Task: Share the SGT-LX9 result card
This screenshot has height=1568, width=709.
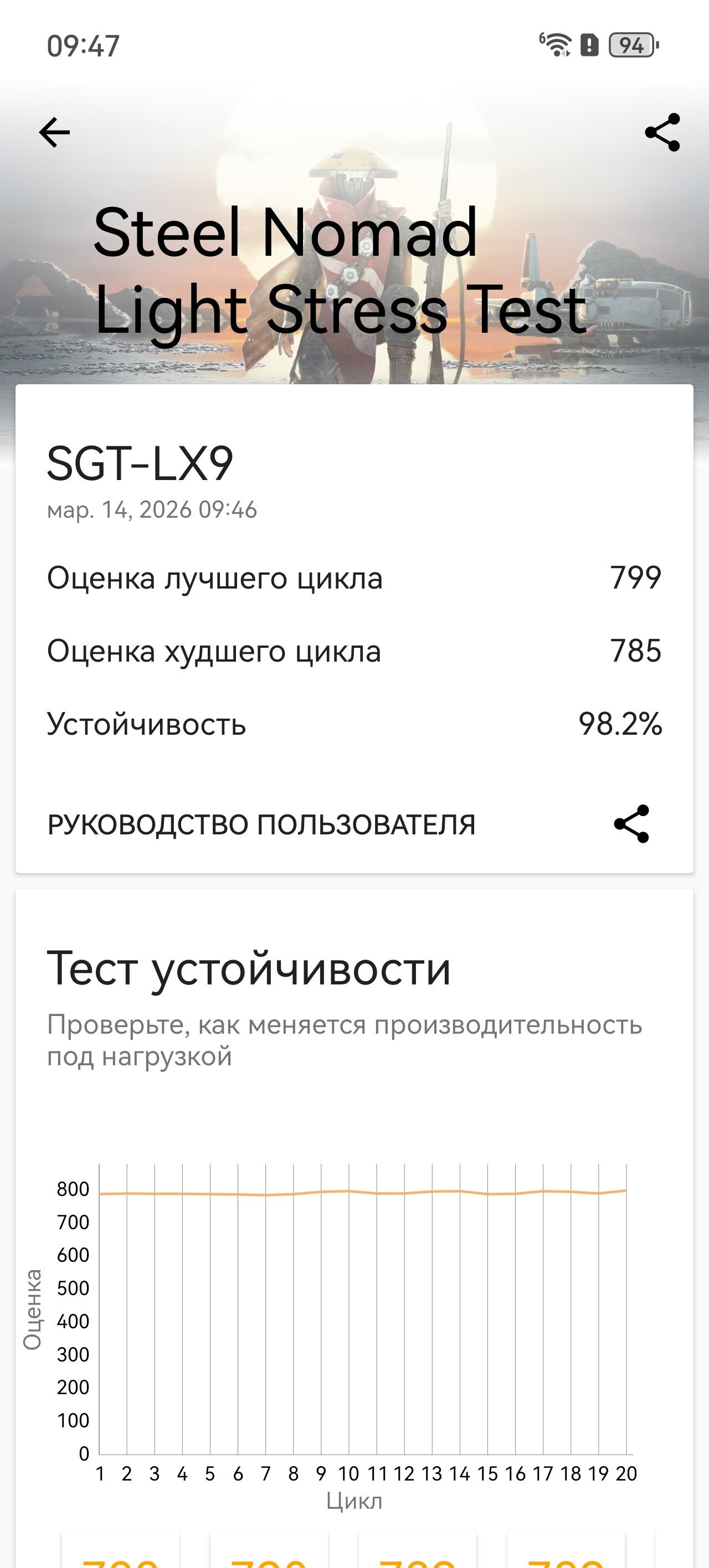Action: pos(631,824)
